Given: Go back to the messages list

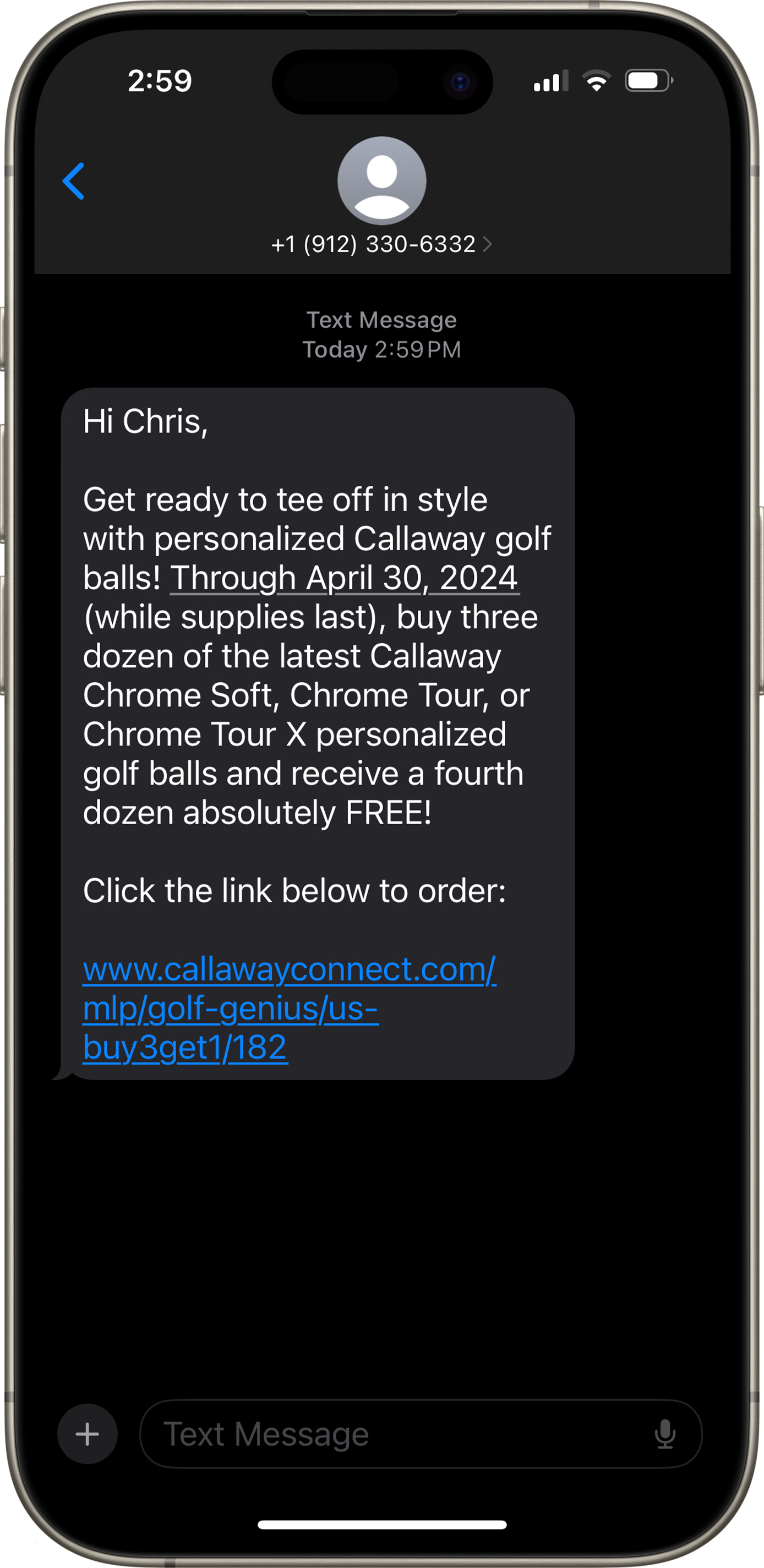Looking at the screenshot, I should coord(74,181).
